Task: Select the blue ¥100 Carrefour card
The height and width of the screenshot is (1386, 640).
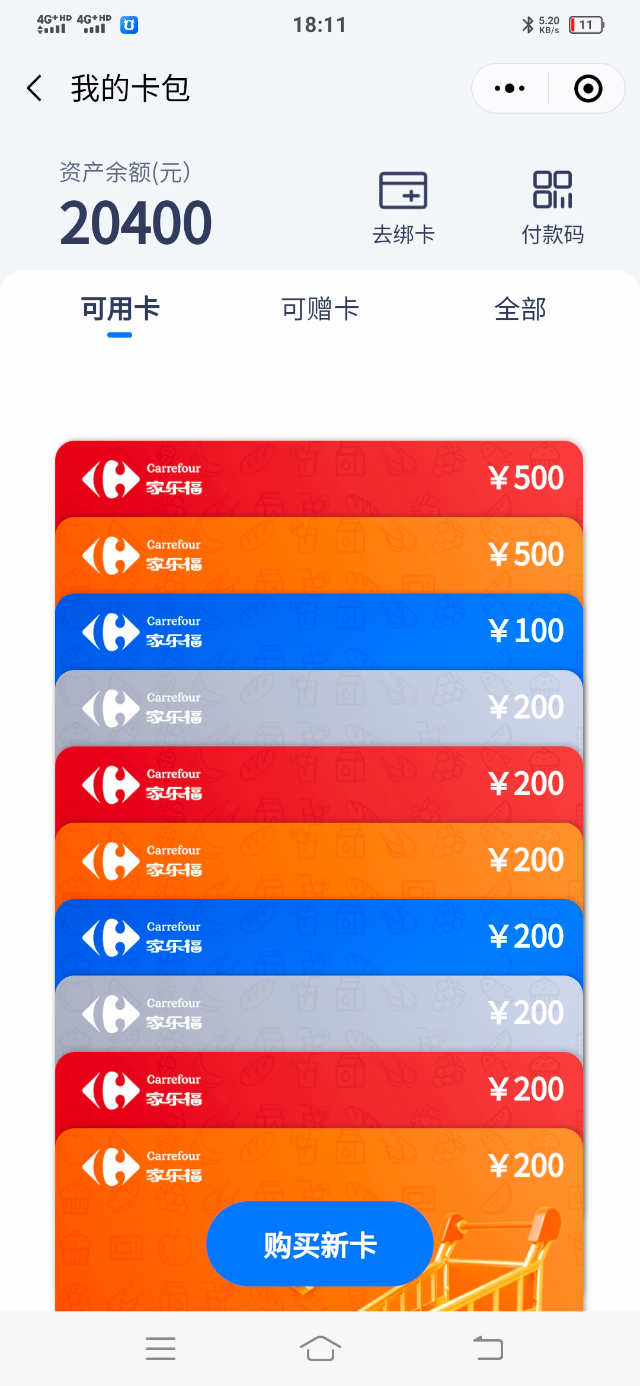Action: pyautogui.click(x=318, y=631)
